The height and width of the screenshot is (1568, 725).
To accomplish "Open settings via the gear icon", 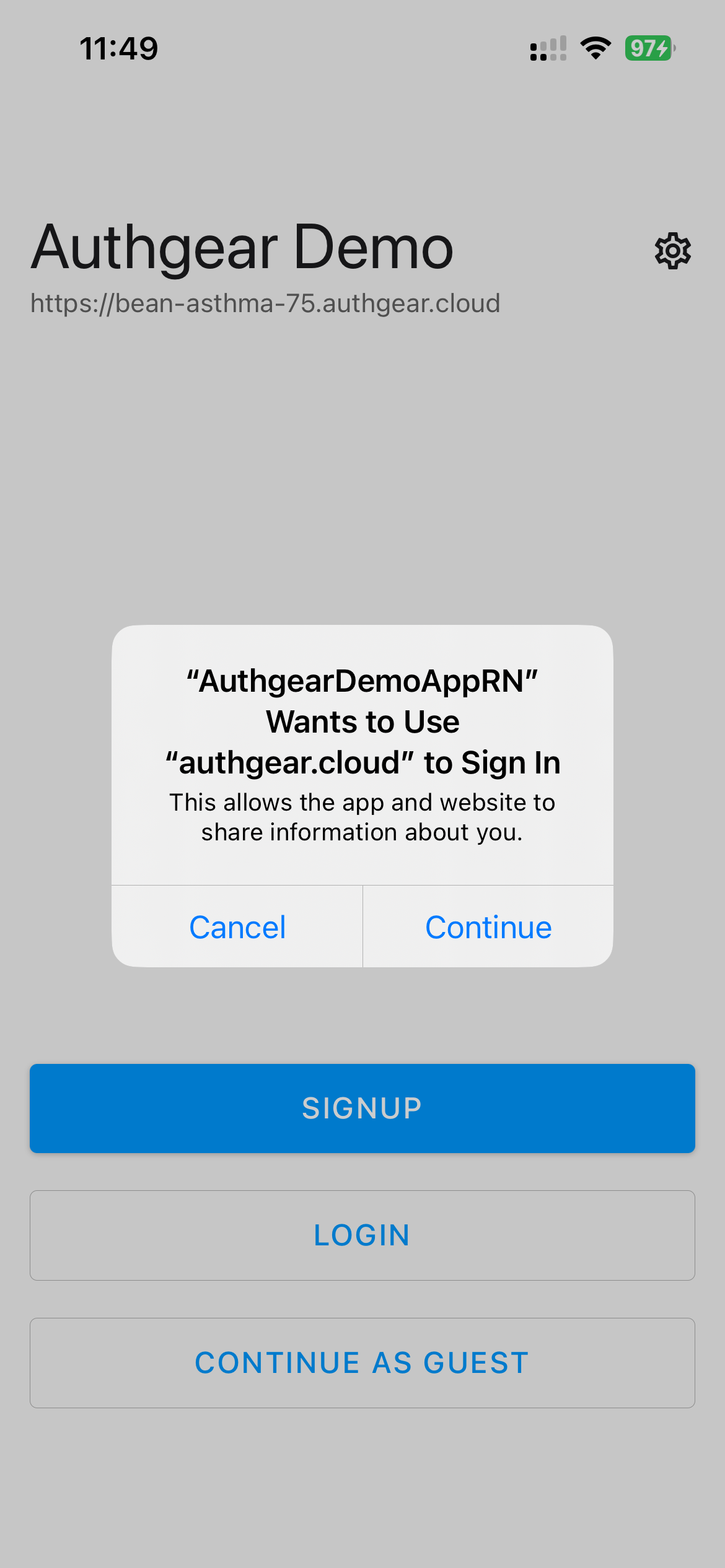I will [x=673, y=251].
